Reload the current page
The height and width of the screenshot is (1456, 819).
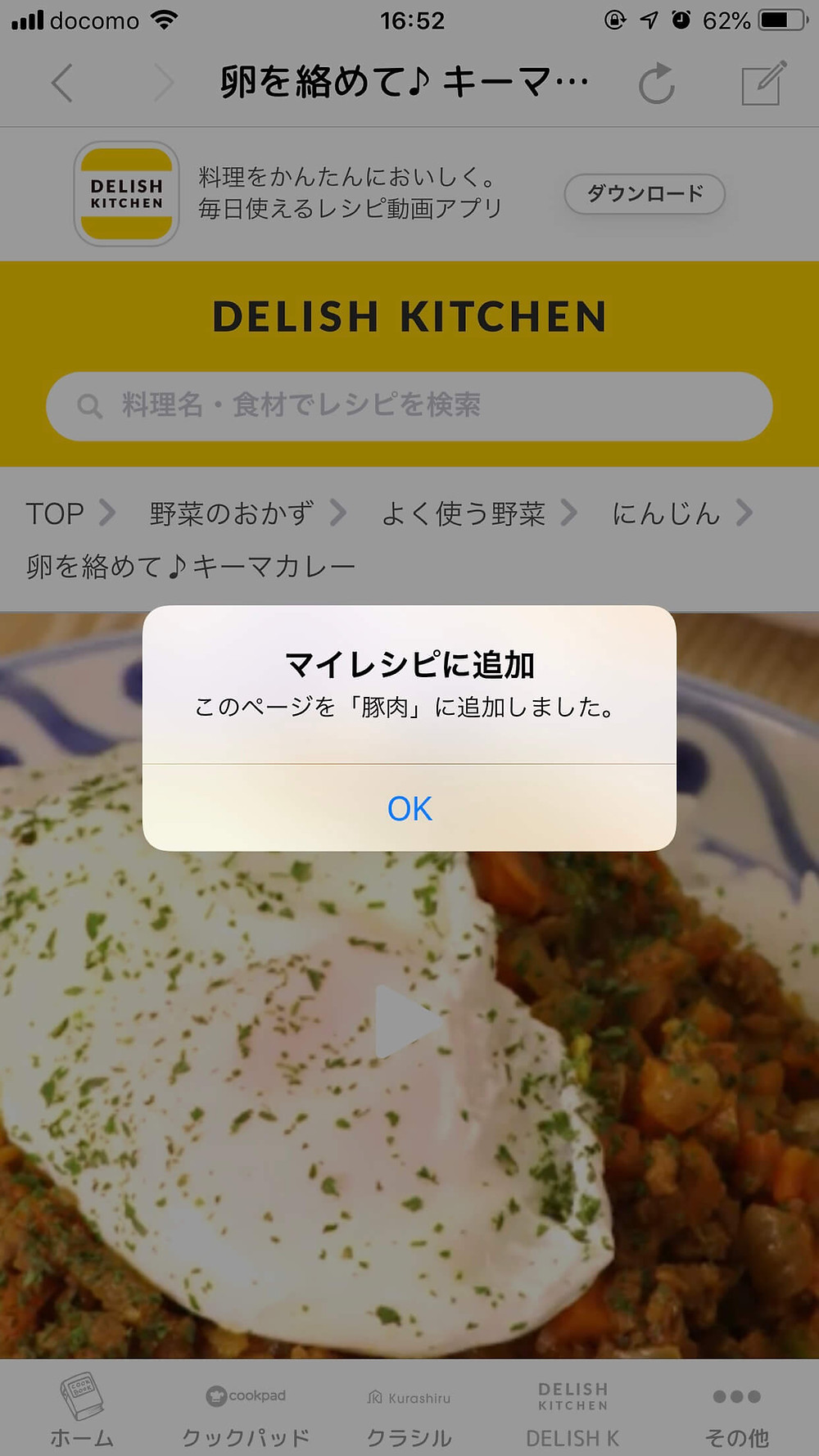(657, 84)
